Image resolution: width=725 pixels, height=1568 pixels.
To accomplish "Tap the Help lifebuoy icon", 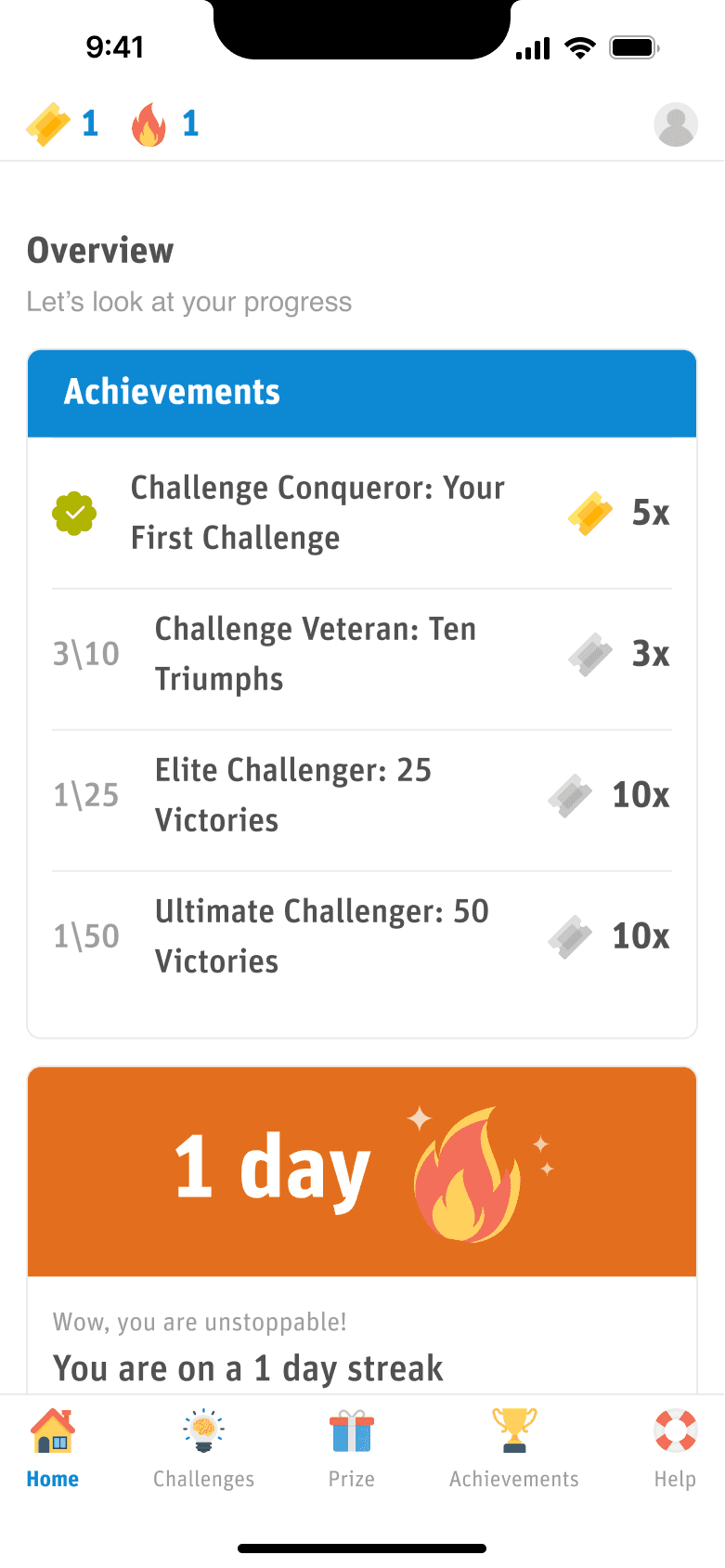I will click(x=675, y=1431).
